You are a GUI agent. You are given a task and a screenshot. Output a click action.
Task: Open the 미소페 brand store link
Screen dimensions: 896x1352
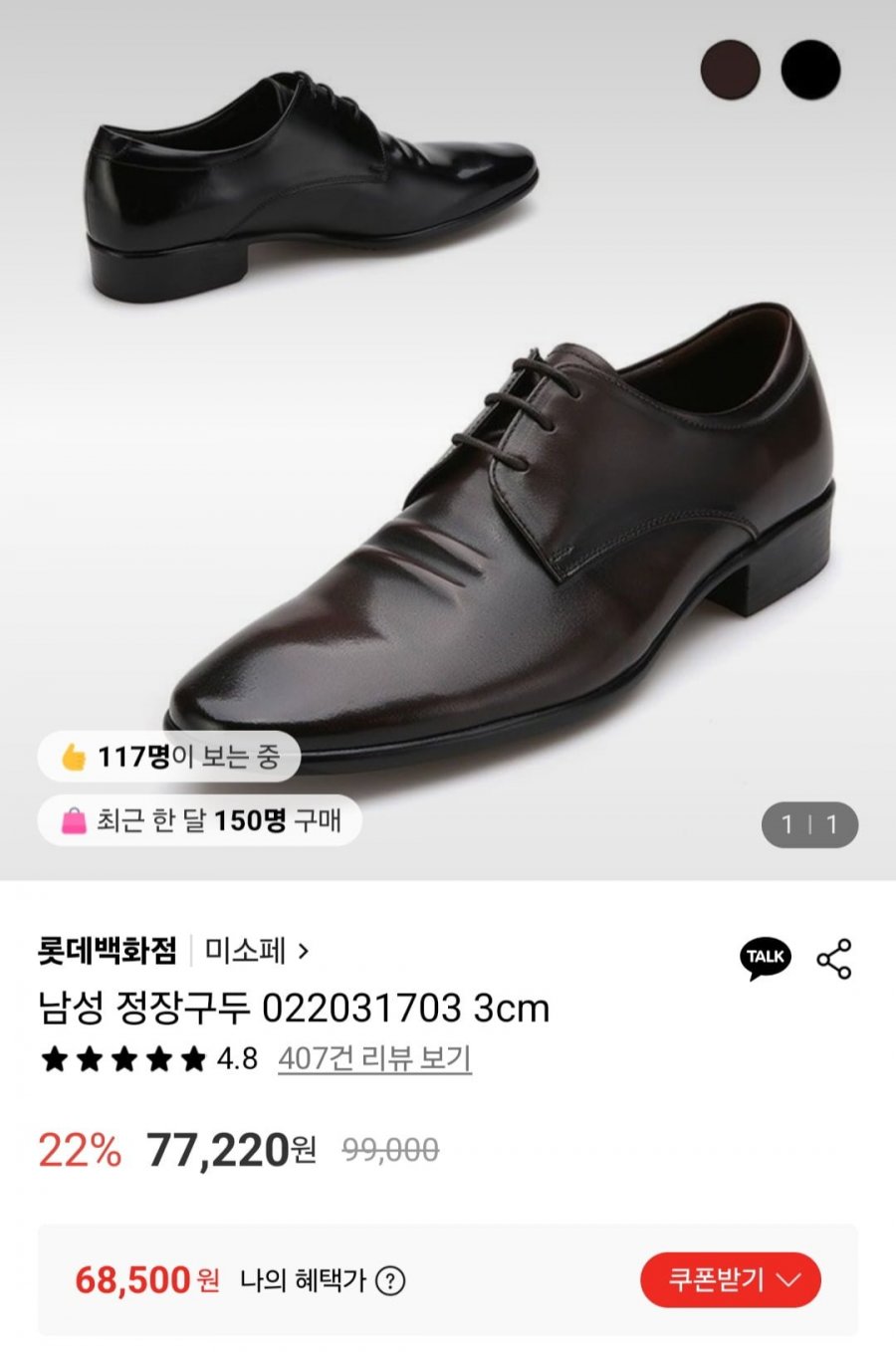point(257,951)
